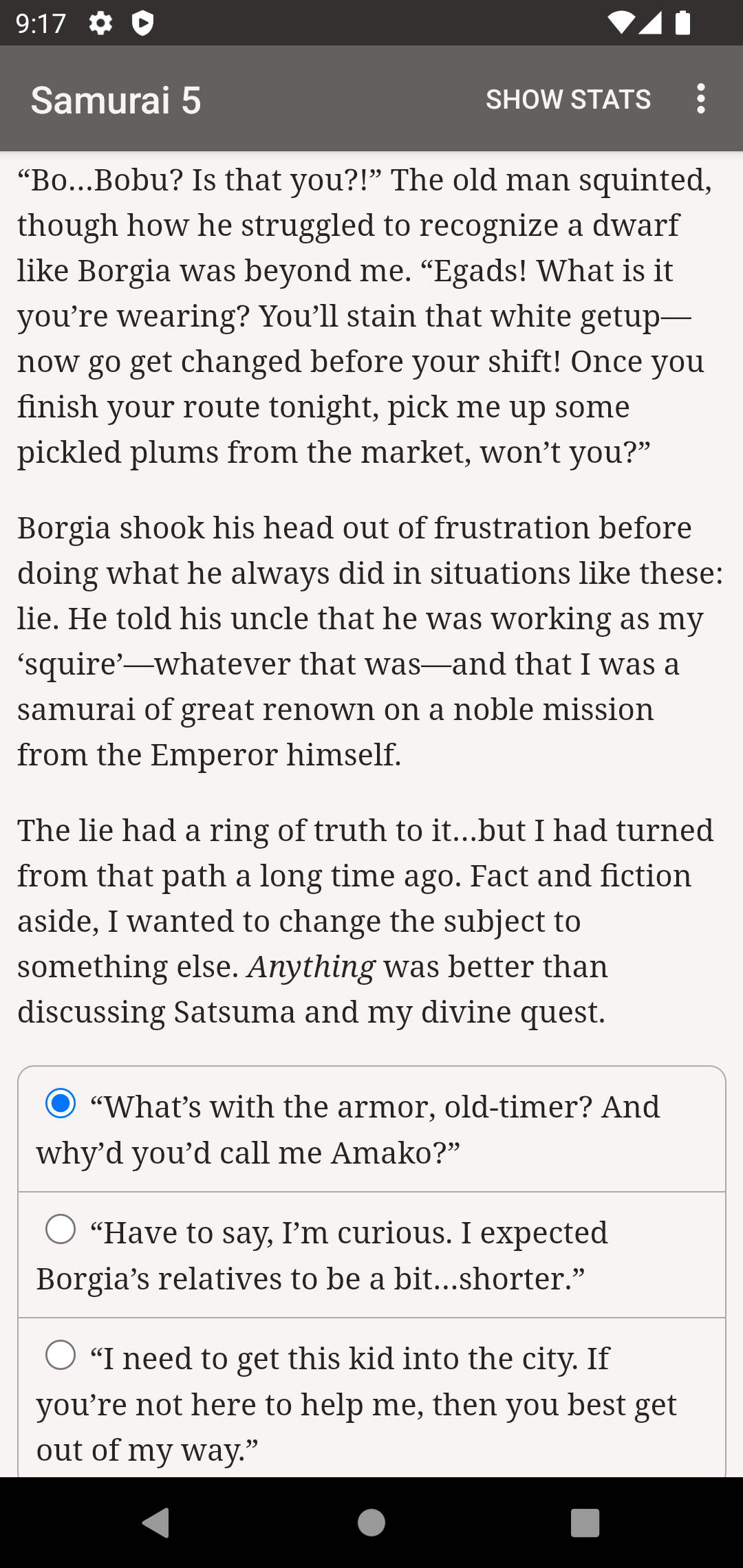Image resolution: width=743 pixels, height=1568 pixels.
Task: Pick the "I need to get this kid" choice
Action: [371, 1397]
